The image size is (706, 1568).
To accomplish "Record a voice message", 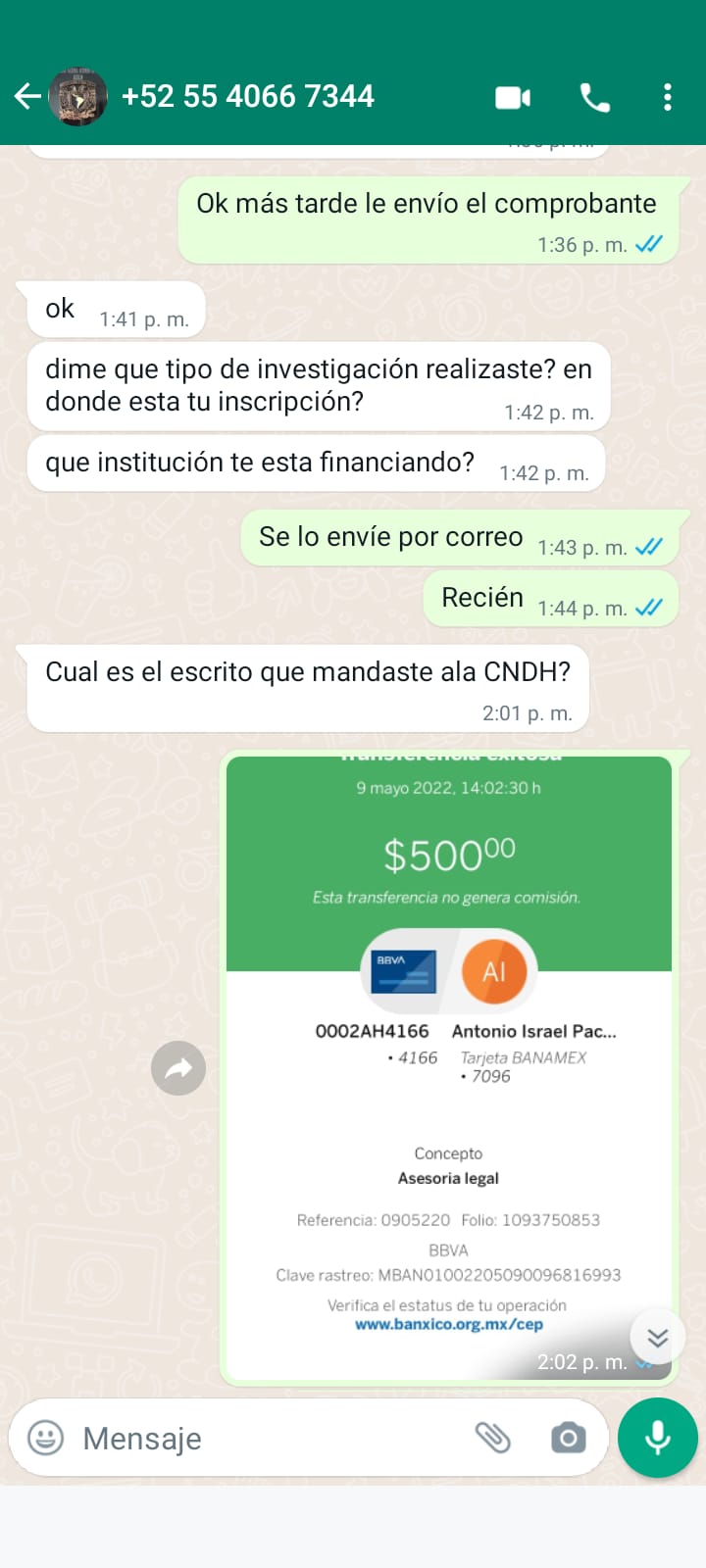I will click(657, 1438).
